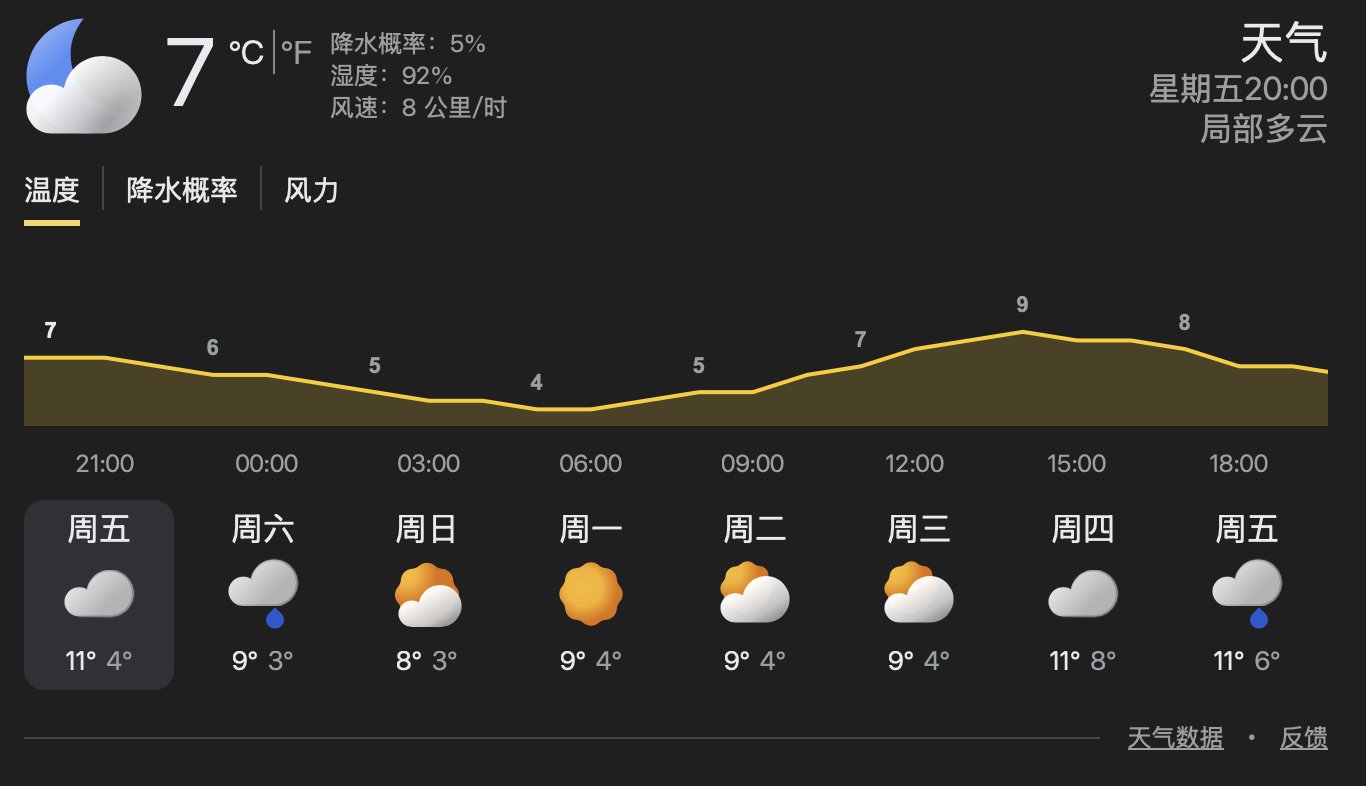
Task: Show the last 周五 forecast (11° 6°)
Action: (1247, 594)
